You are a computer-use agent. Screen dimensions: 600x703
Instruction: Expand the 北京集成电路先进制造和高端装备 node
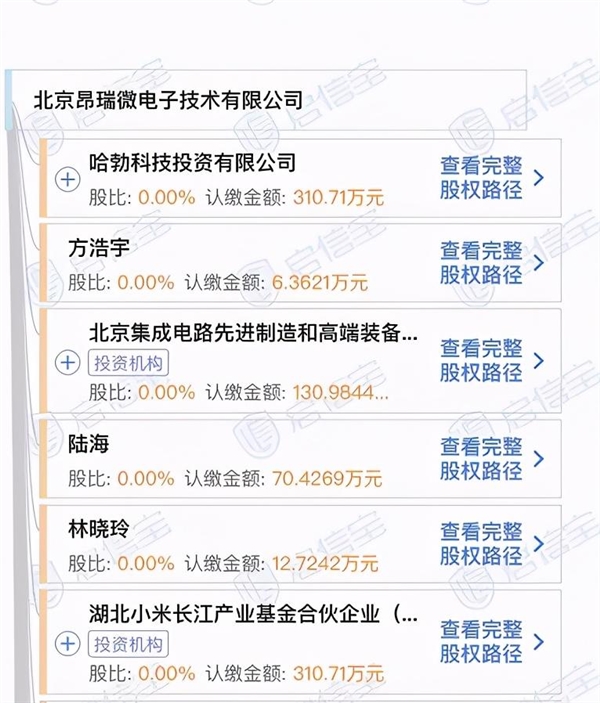coord(67,362)
